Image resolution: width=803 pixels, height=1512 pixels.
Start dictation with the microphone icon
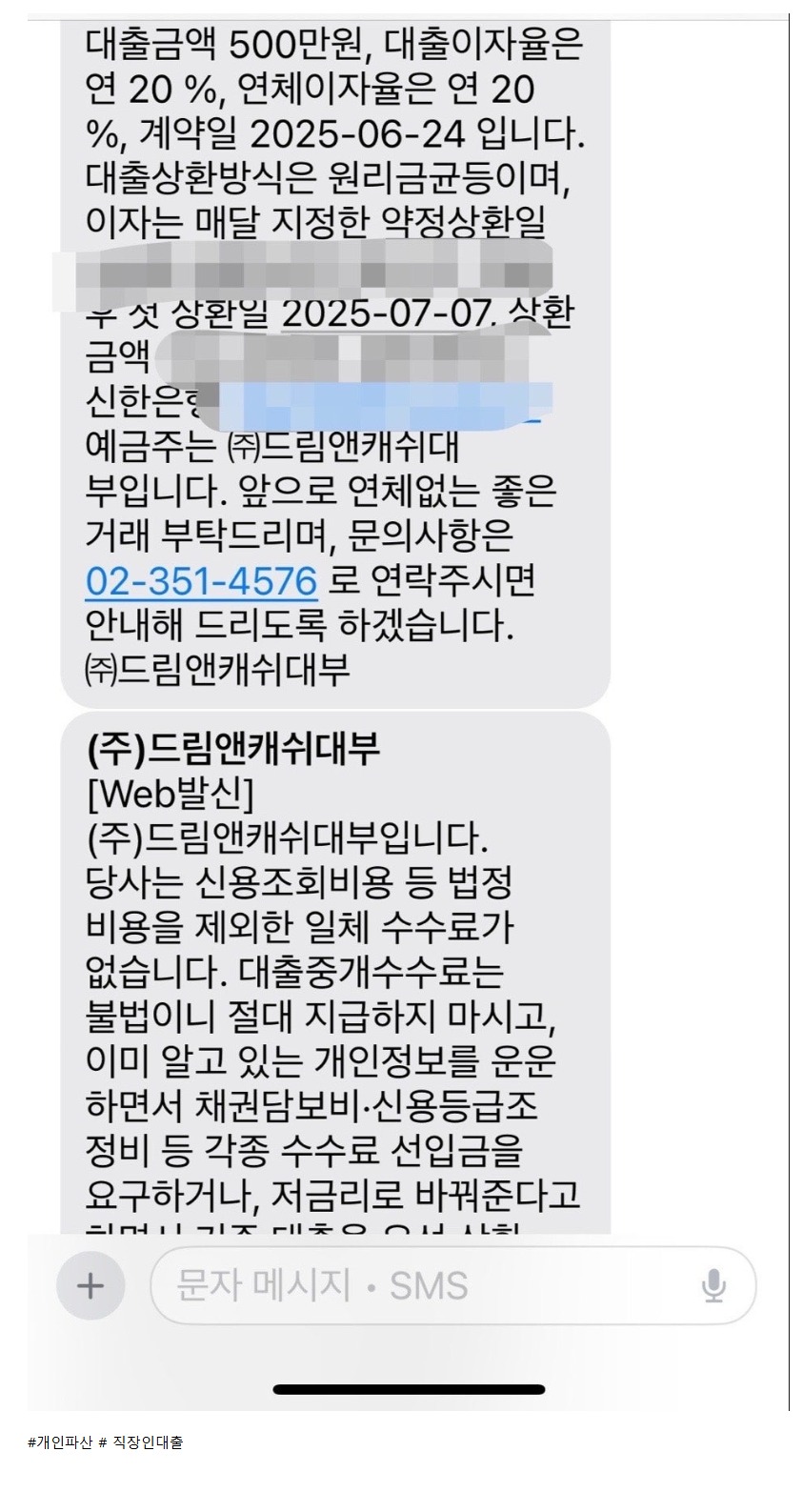[713, 1285]
